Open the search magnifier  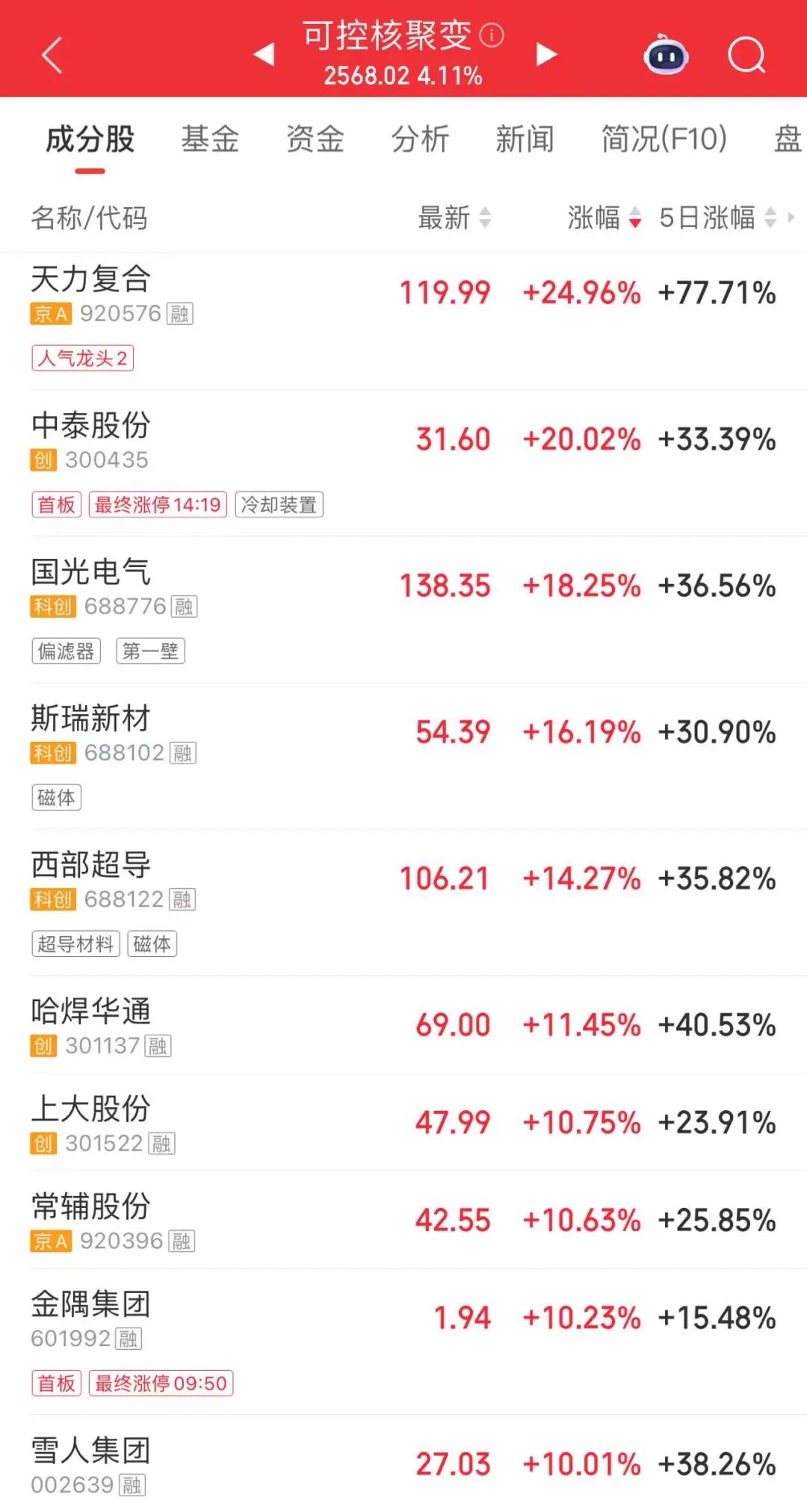click(746, 55)
